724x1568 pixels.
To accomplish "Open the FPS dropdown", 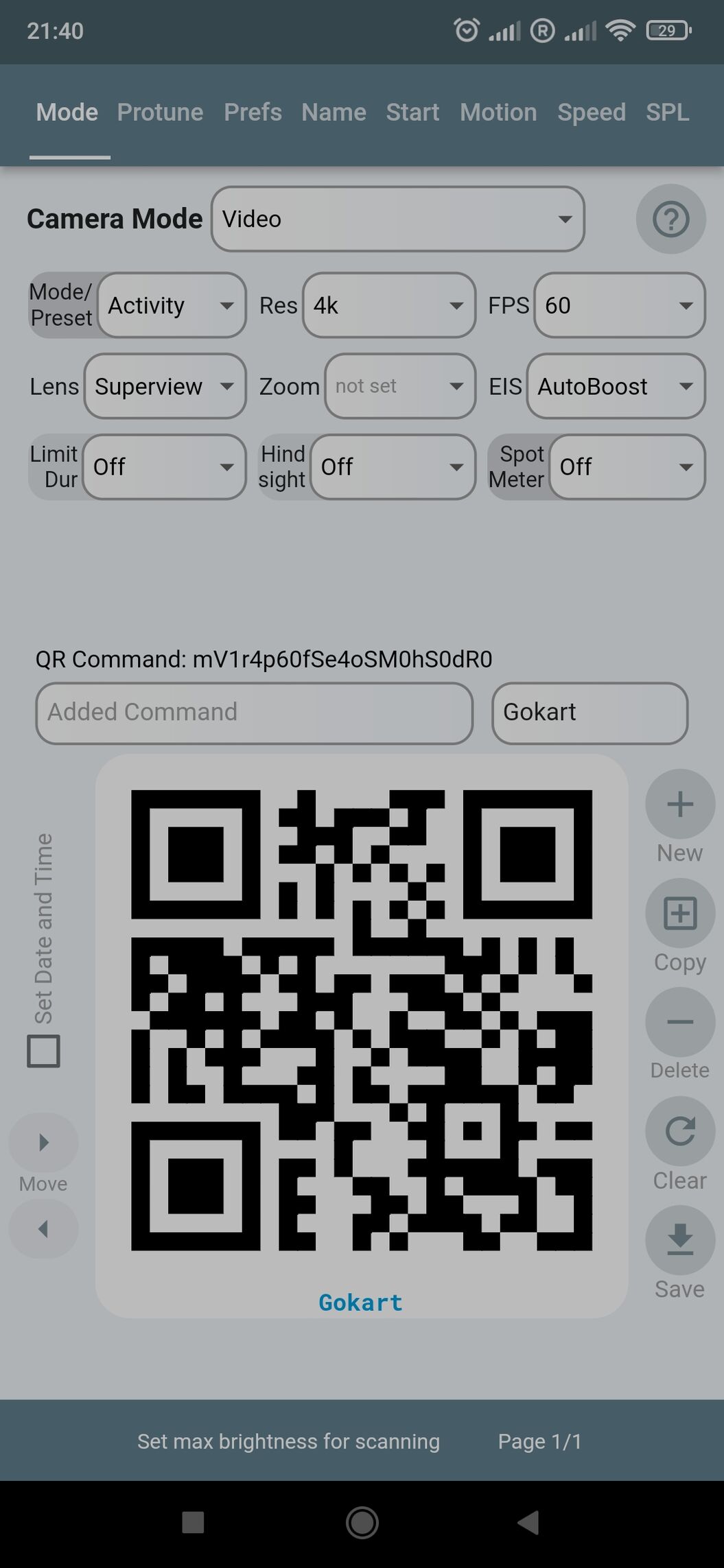I will [x=619, y=305].
